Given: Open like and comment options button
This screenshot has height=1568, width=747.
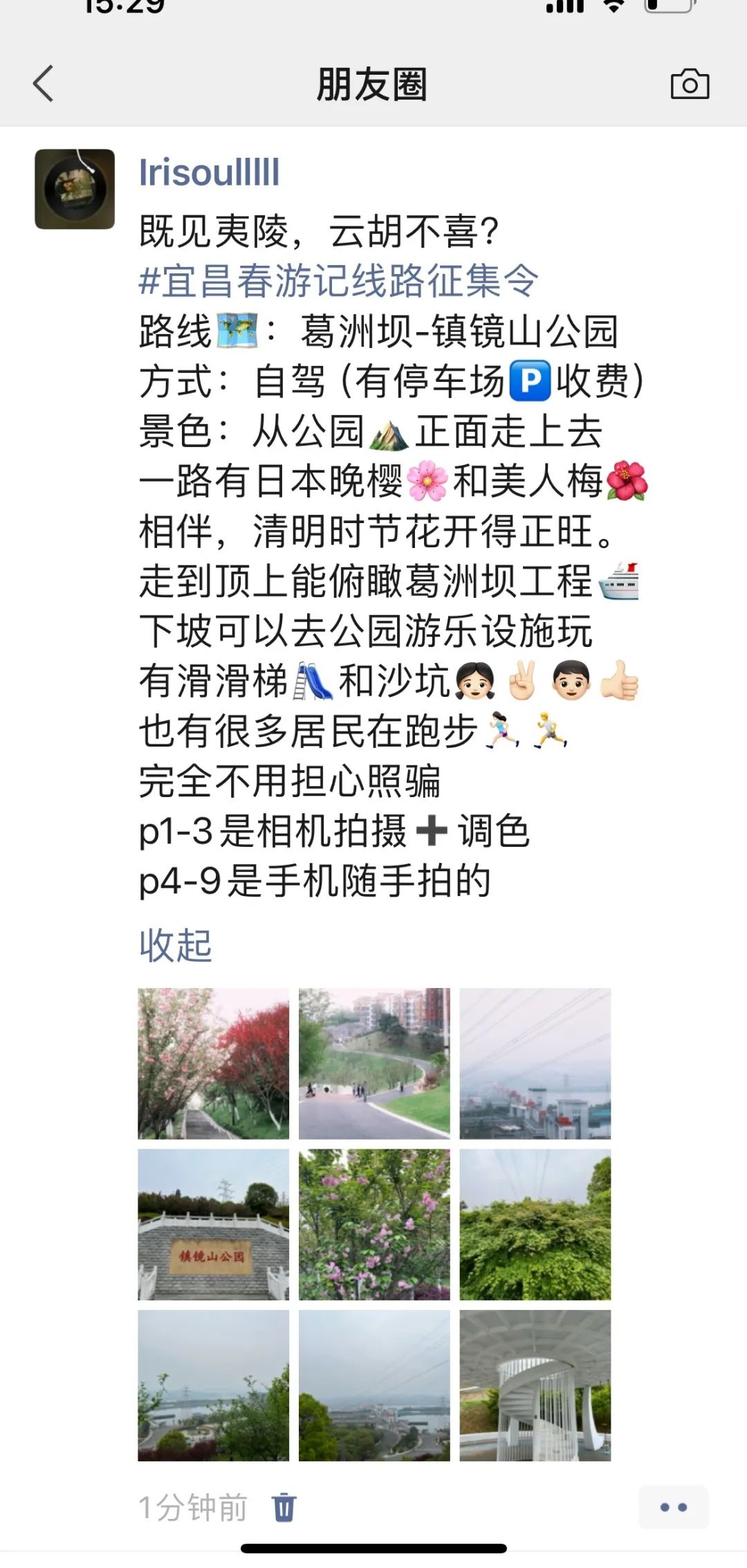Looking at the screenshot, I should click(x=673, y=1507).
